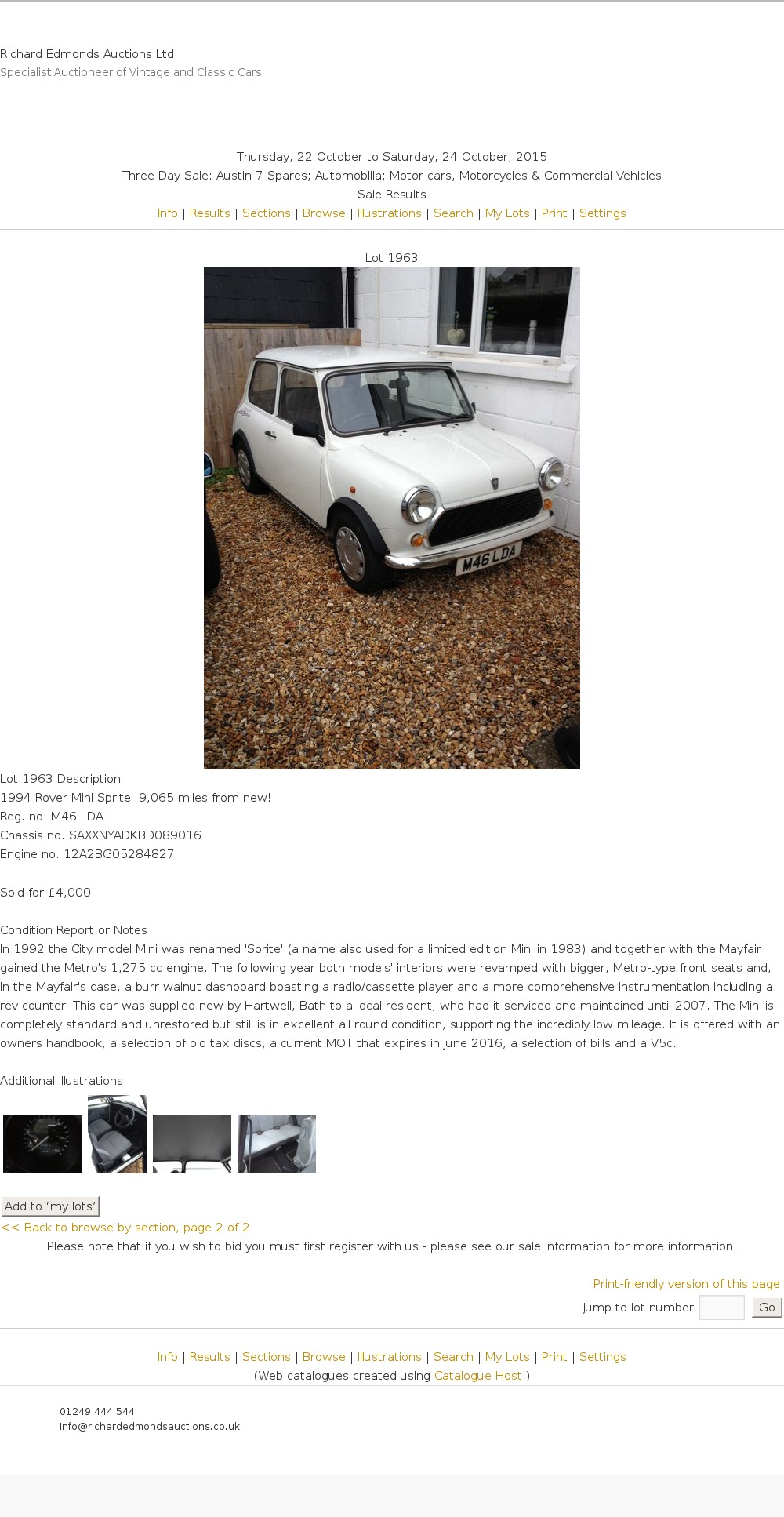Go back to browse by section
Viewport: 784px width, 1517px height.
pyautogui.click(x=125, y=1228)
